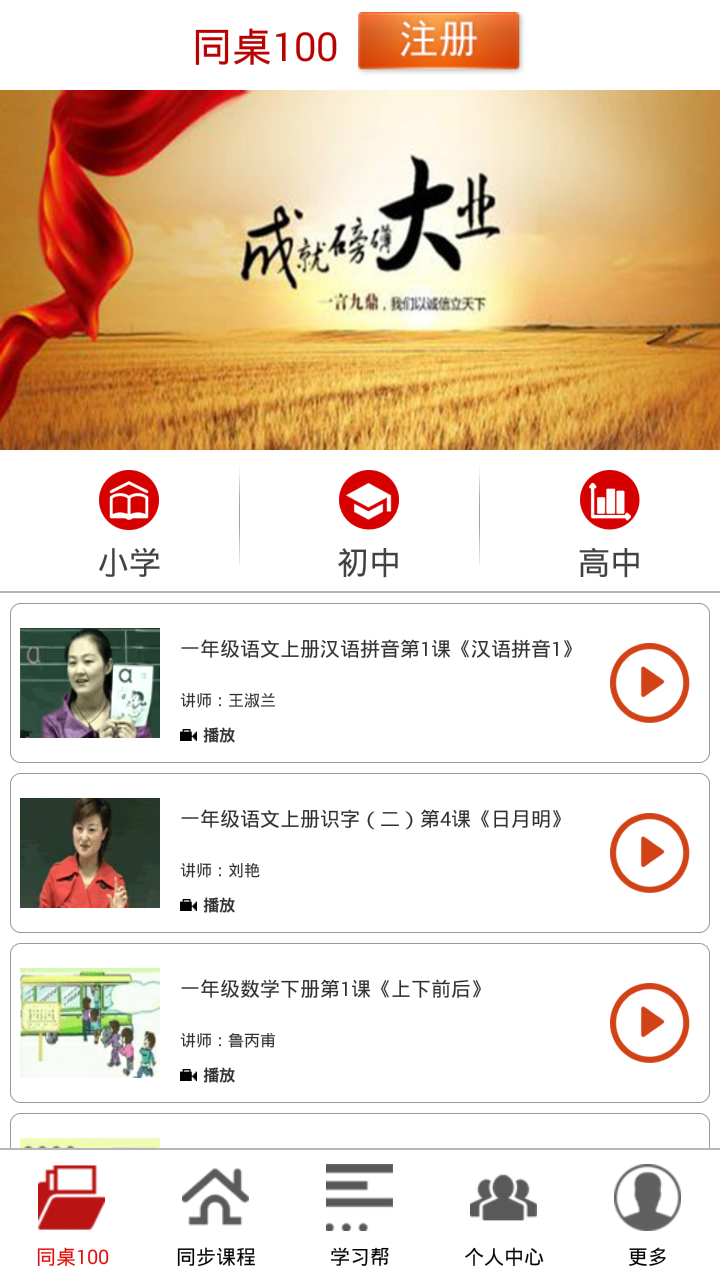The image size is (720, 1280).
Task: Switch to the 同步课程 tab
Action: click(x=216, y=1215)
